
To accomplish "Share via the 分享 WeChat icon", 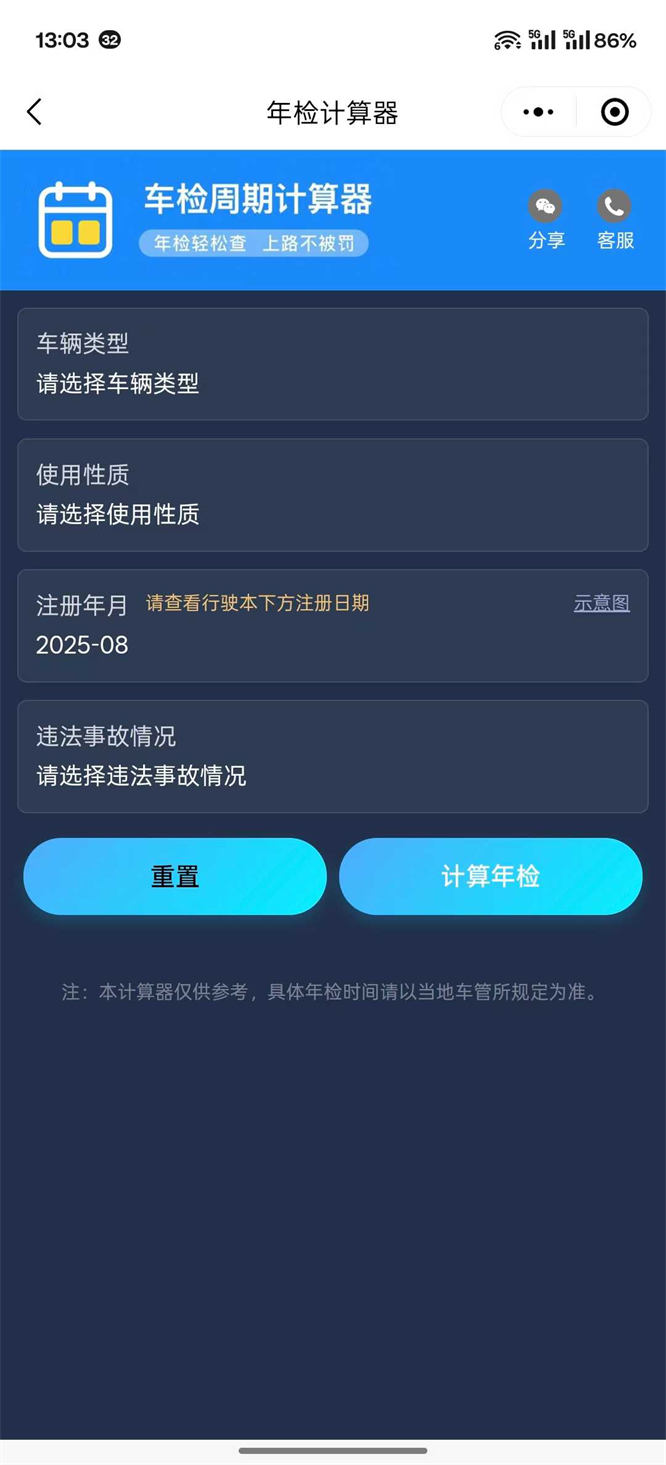I will point(546,220).
